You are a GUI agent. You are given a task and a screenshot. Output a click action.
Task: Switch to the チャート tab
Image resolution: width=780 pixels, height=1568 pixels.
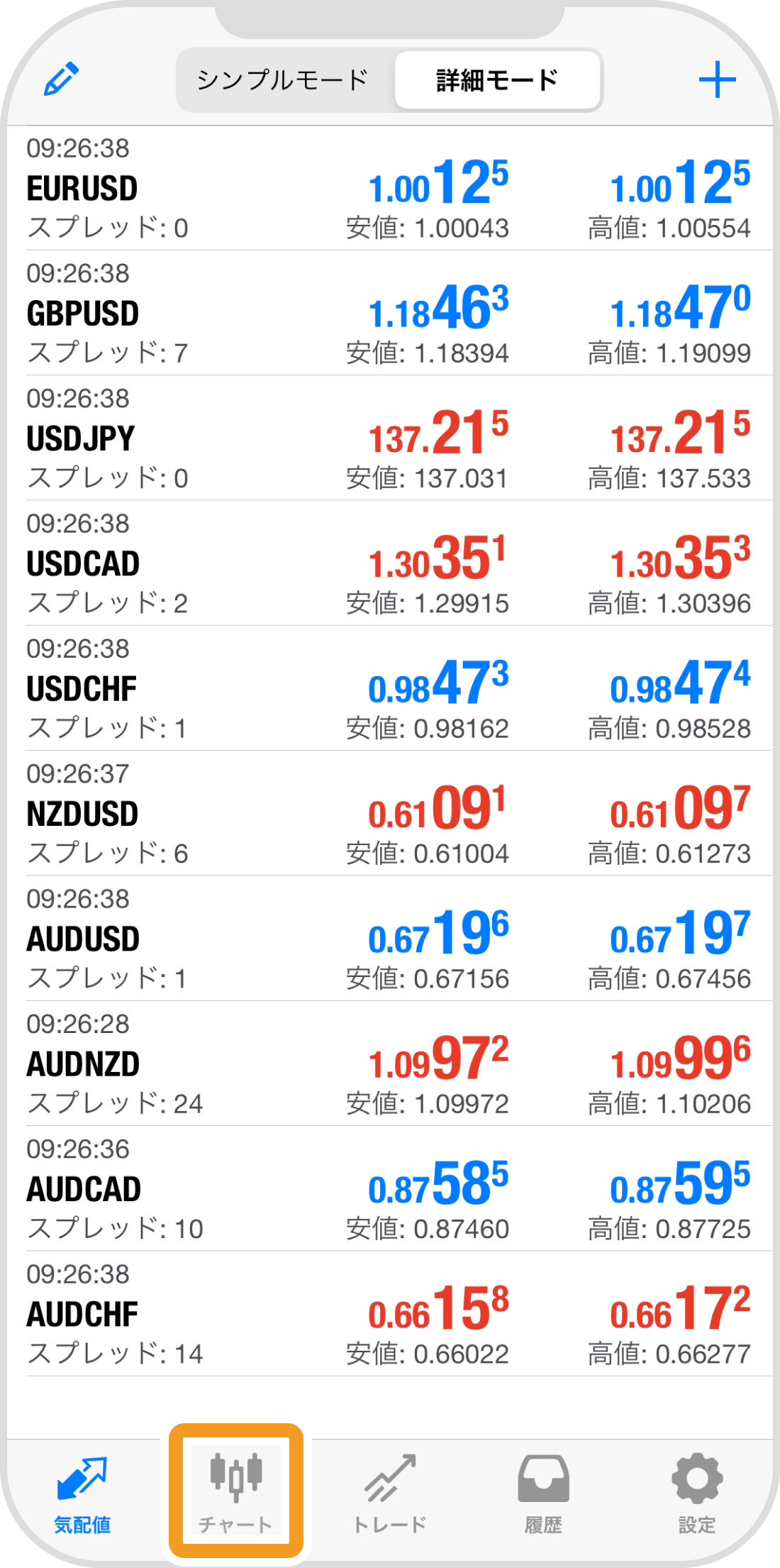[235, 1494]
